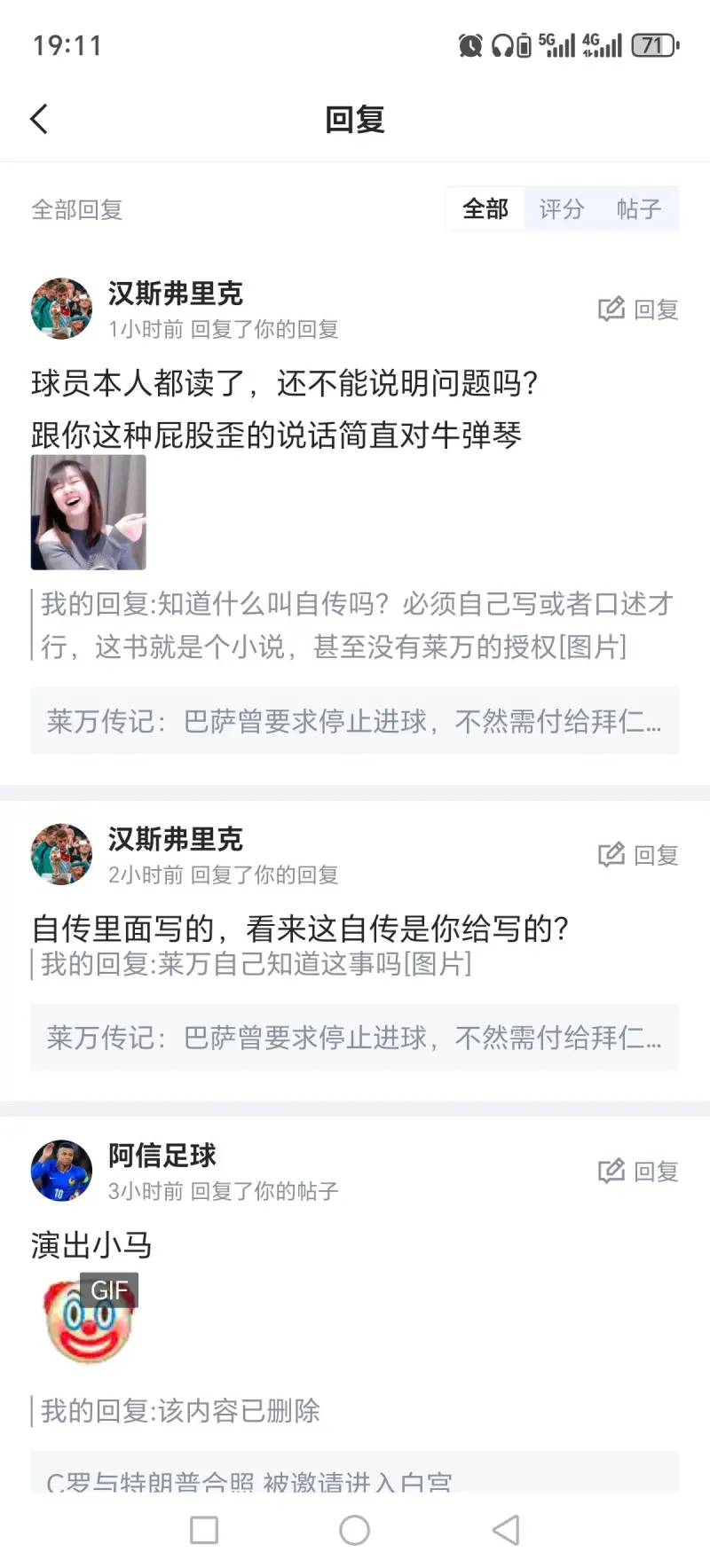Open the system recent apps view

tap(204, 1530)
